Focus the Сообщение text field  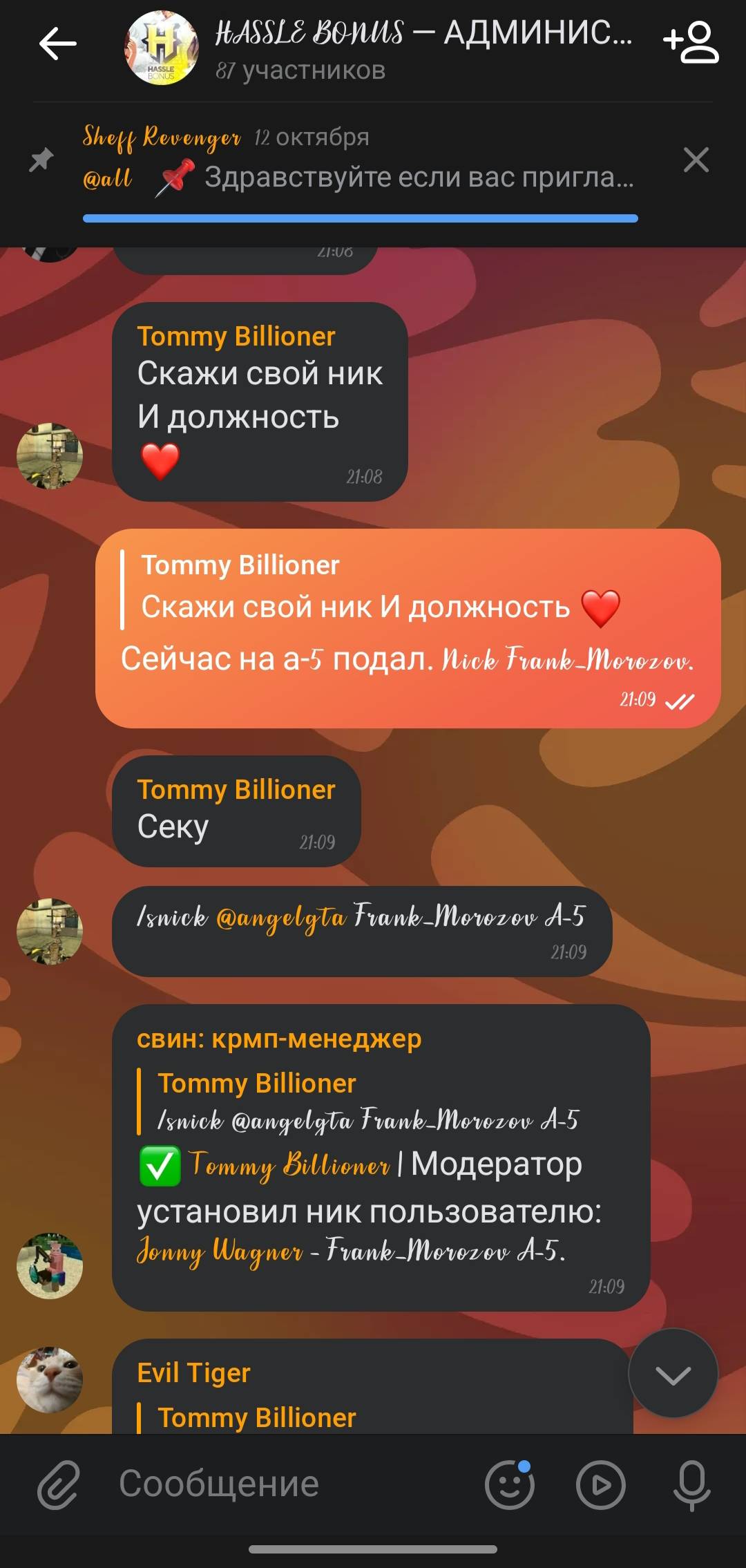click(x=290, y=1484)
